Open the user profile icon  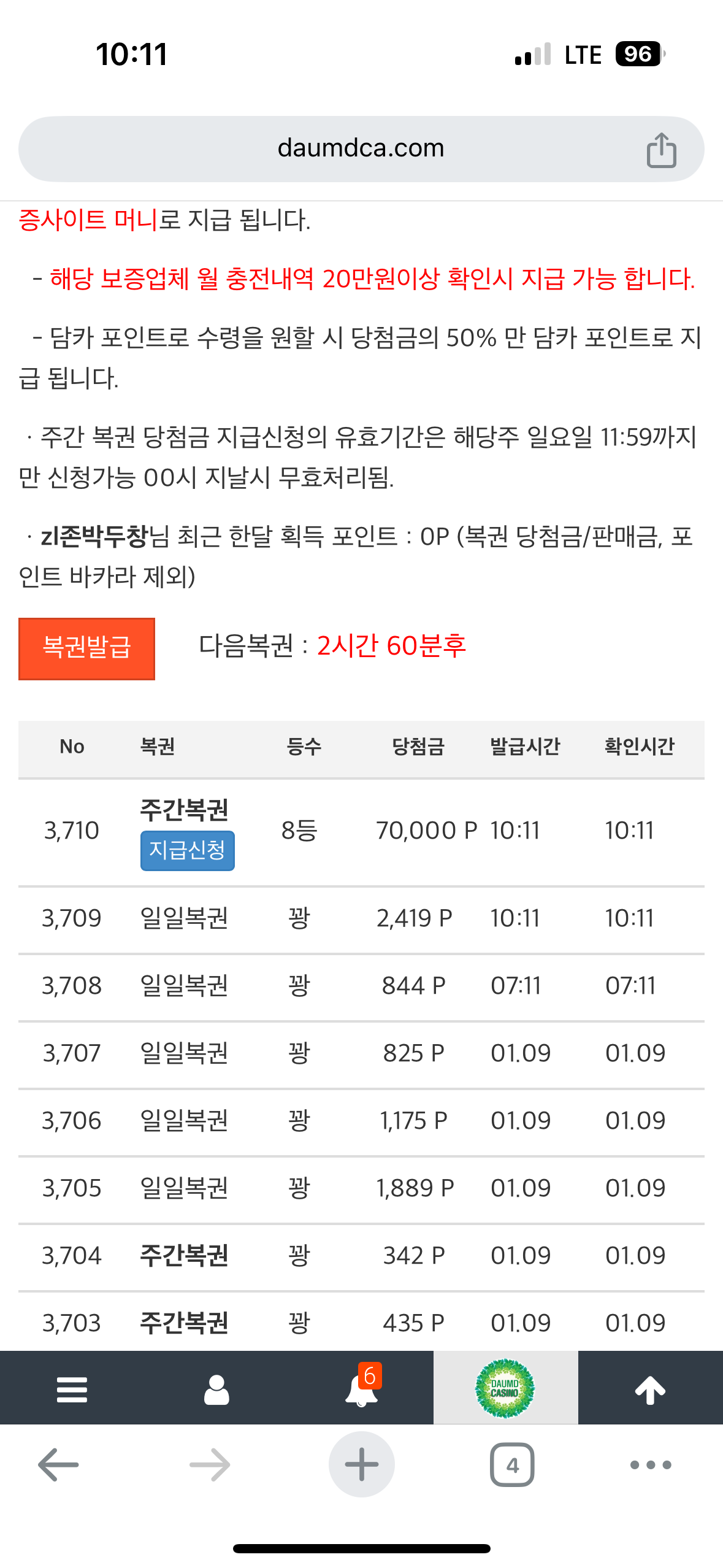click(x=216, y=1389)
